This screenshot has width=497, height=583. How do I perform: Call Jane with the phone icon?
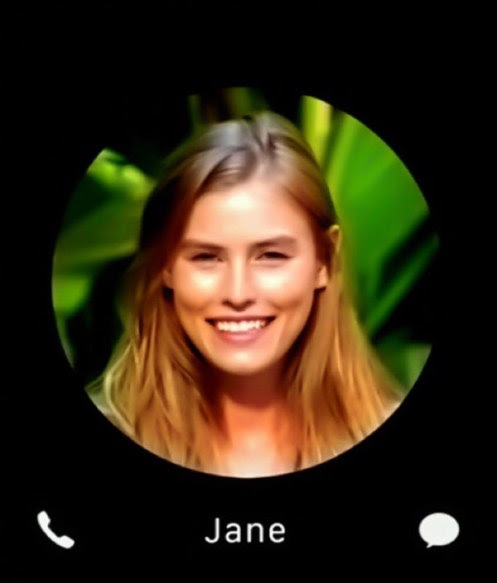pos(56,529)
